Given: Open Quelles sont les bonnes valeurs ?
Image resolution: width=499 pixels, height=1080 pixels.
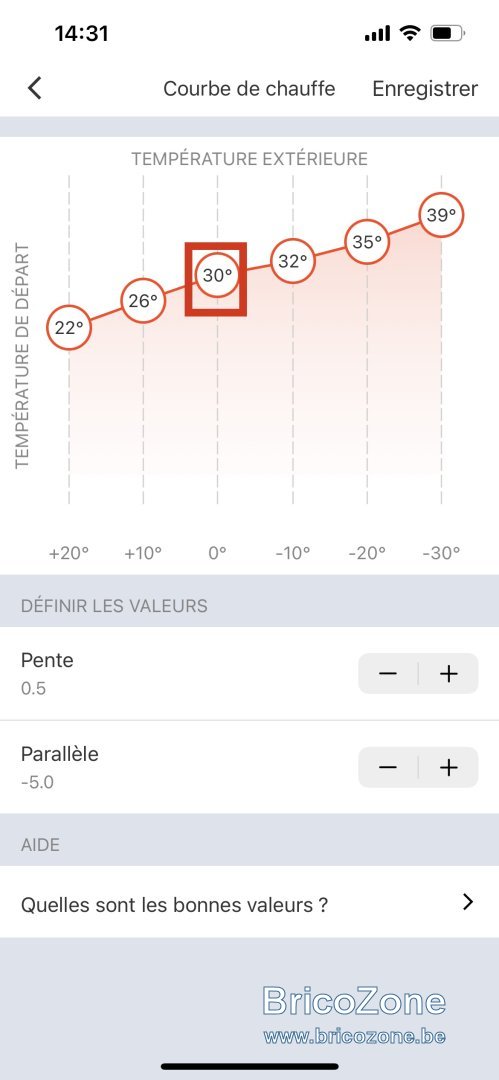Looking at the screenshot, I should click(x=250, y=902).
